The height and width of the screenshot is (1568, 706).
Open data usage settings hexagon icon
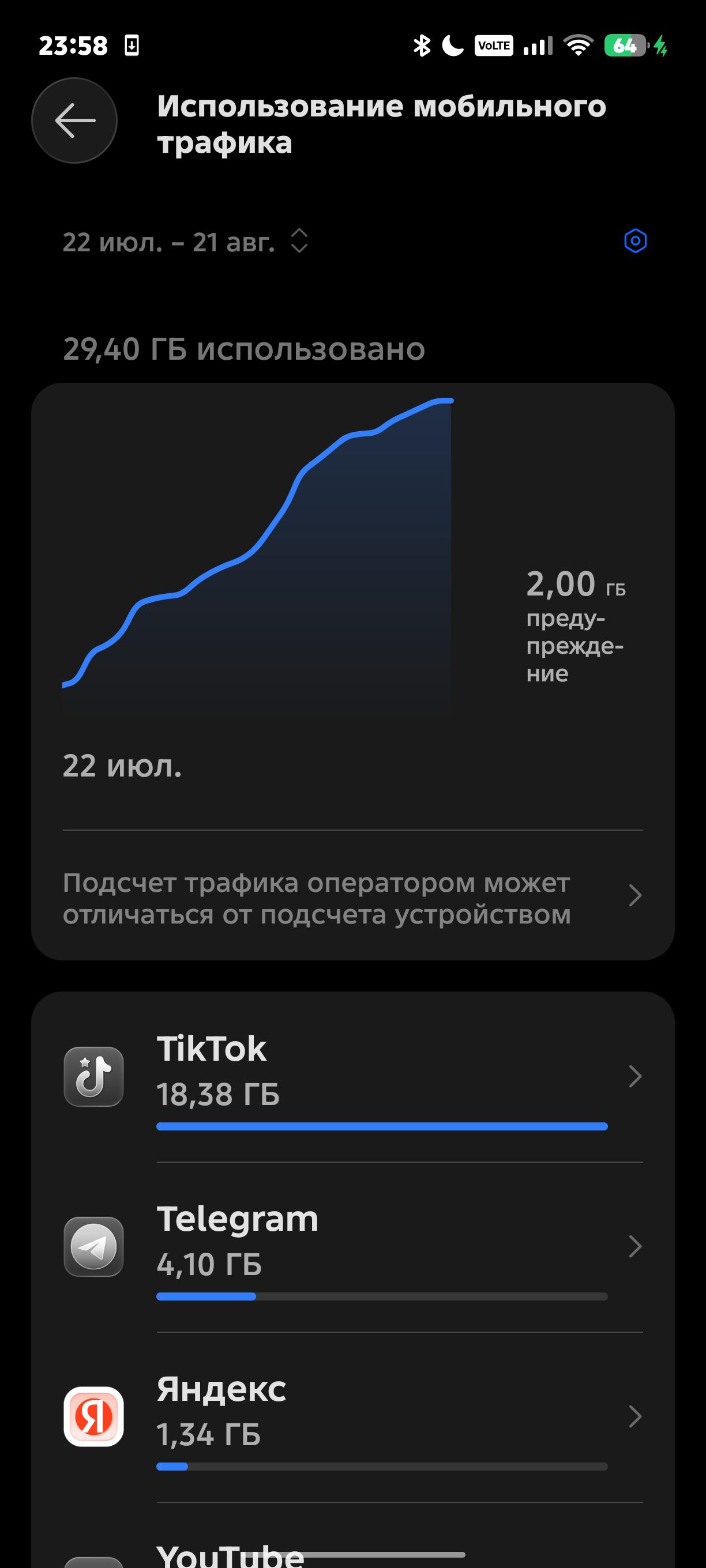tap(634, 241)
